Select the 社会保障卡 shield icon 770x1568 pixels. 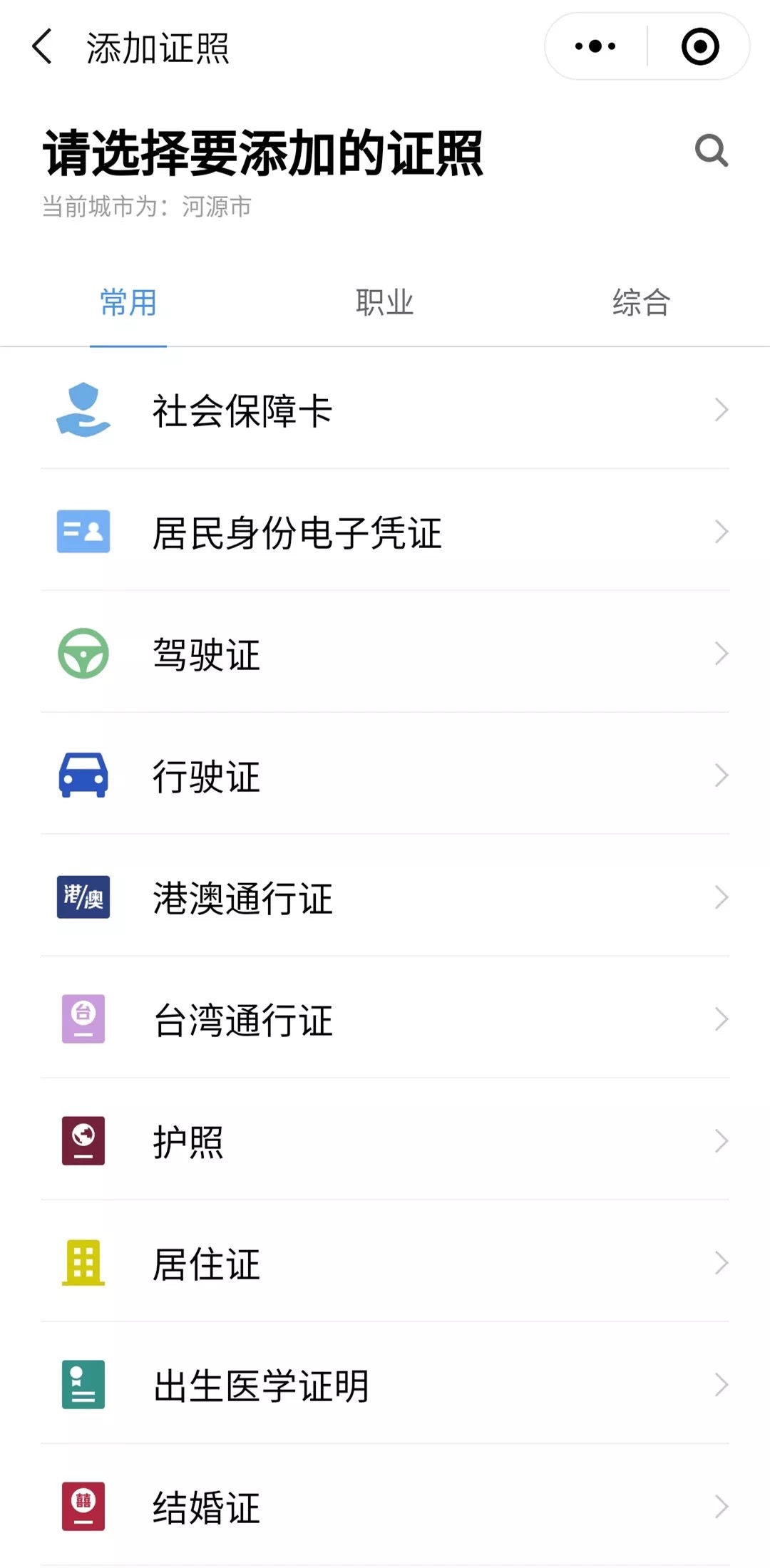(83, 410)
